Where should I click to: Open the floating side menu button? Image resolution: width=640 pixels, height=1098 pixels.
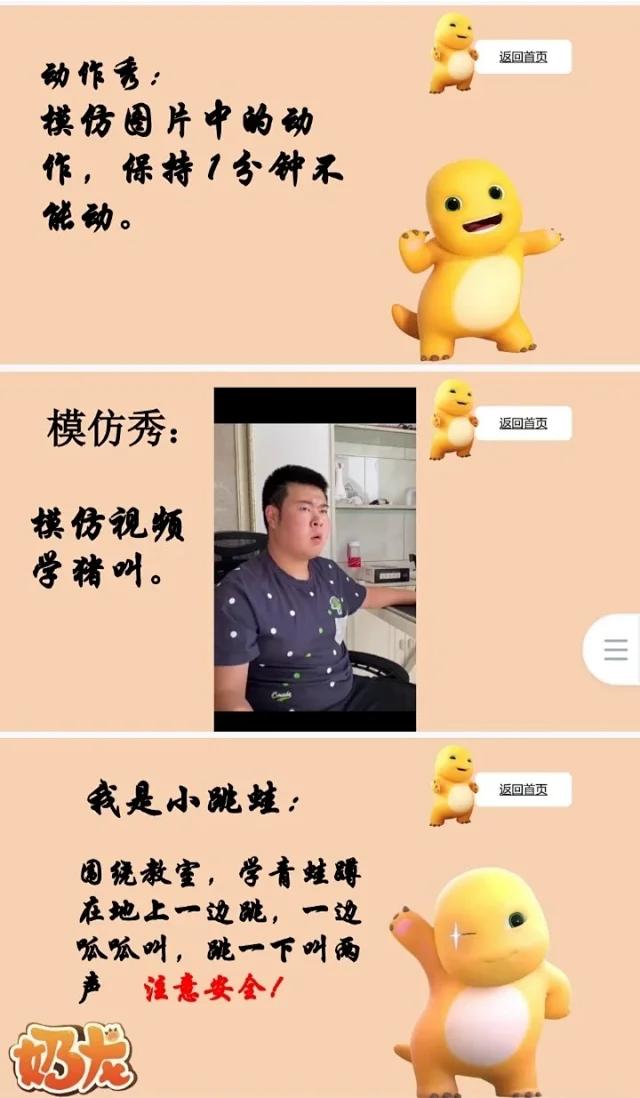point(615,650)
